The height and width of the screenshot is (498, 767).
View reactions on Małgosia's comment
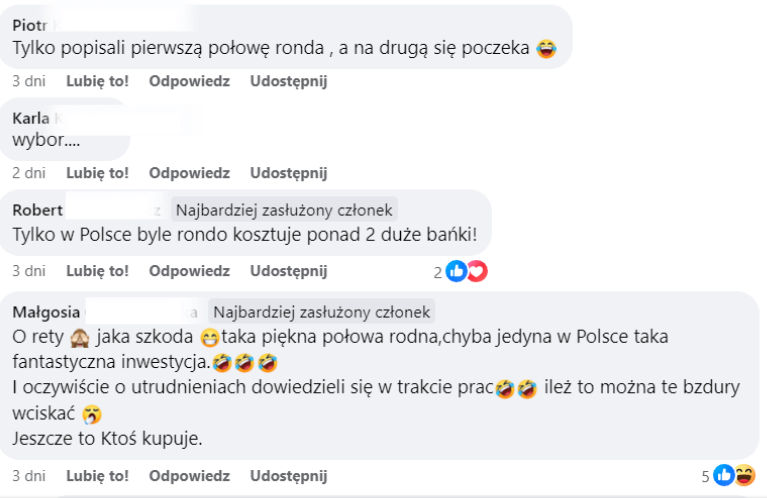tap(732, 475)
